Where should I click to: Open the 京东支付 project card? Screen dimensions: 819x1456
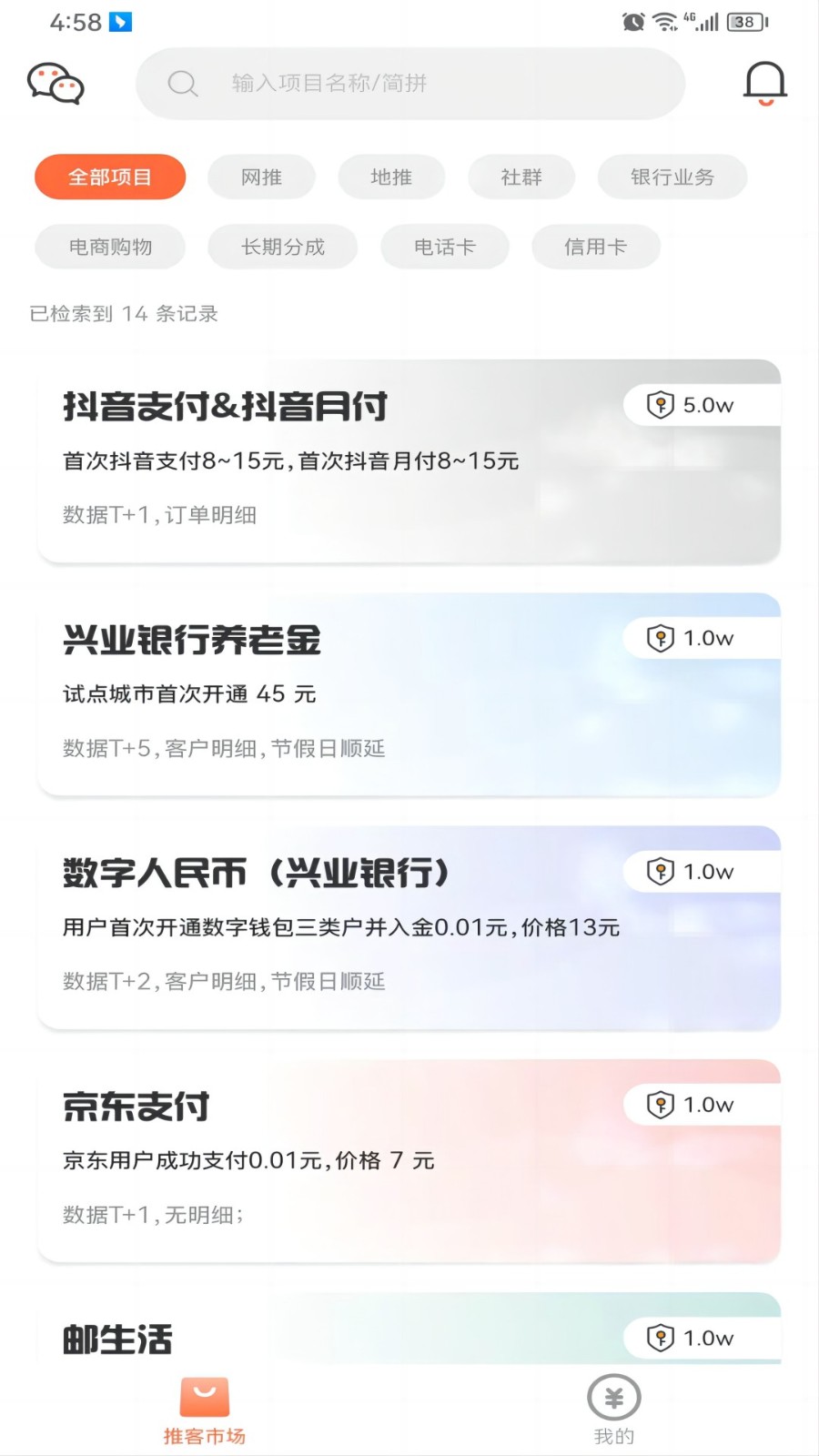(409, 1161)
